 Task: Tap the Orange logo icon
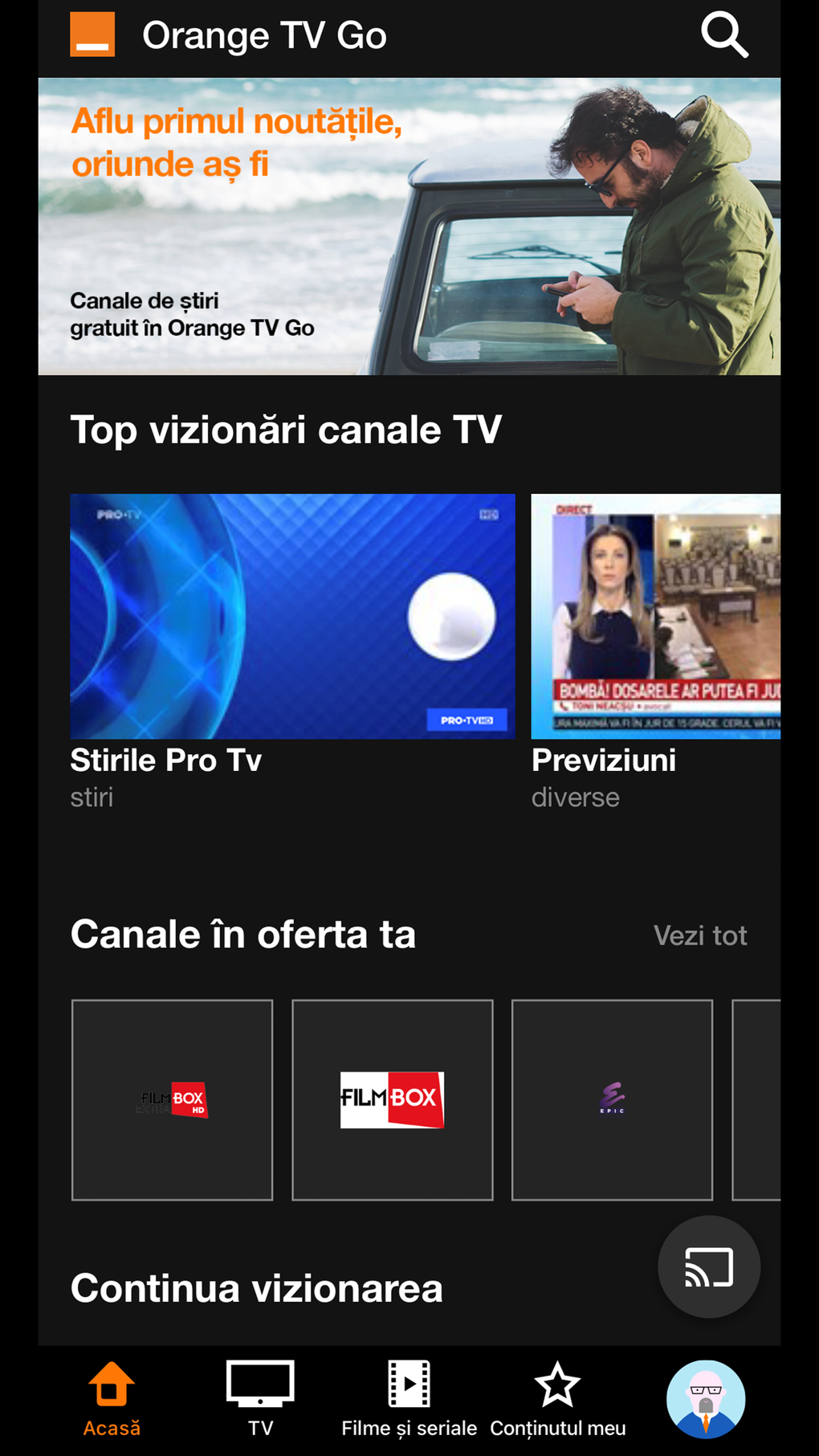(x=92, y=35)
